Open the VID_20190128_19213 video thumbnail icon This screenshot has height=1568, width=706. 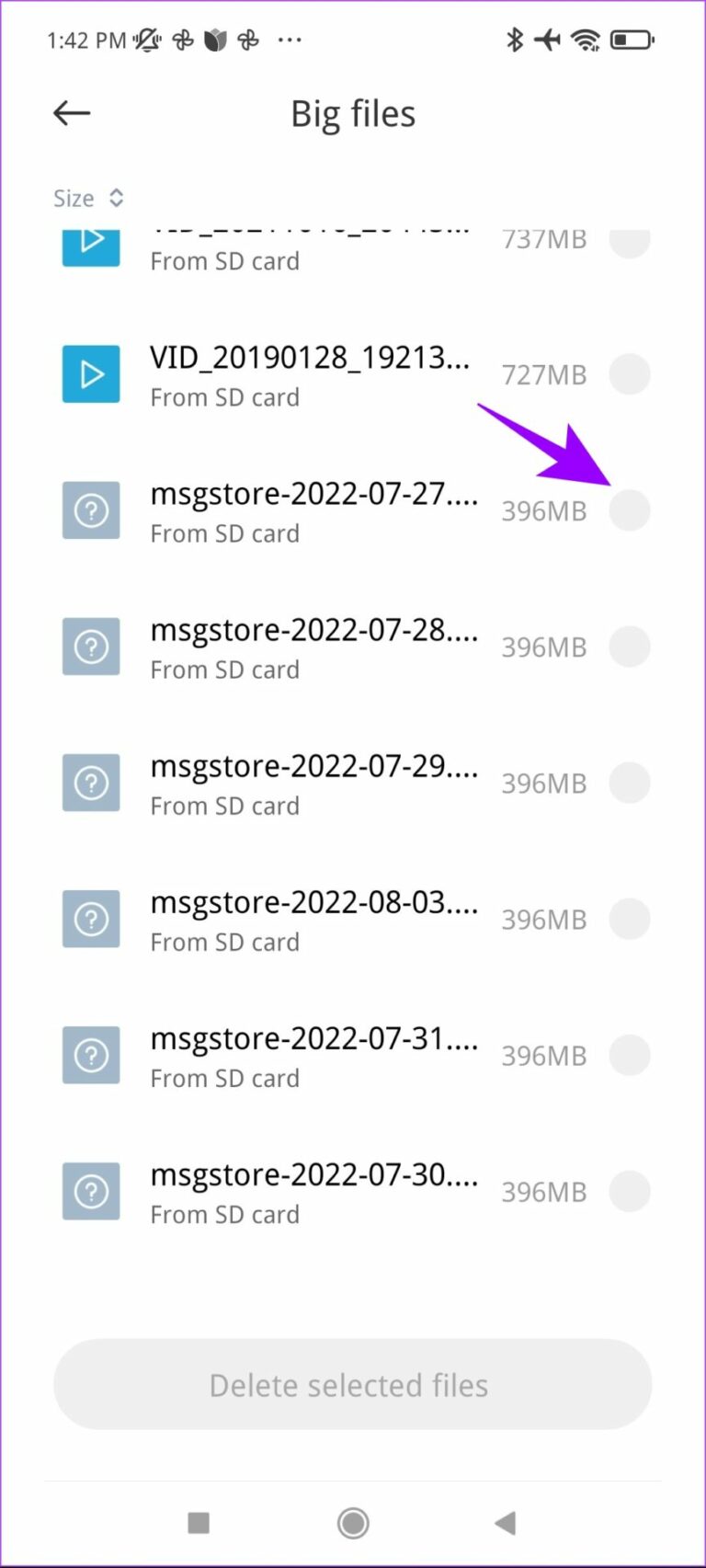pyautogui.click(x=91, y=373)
